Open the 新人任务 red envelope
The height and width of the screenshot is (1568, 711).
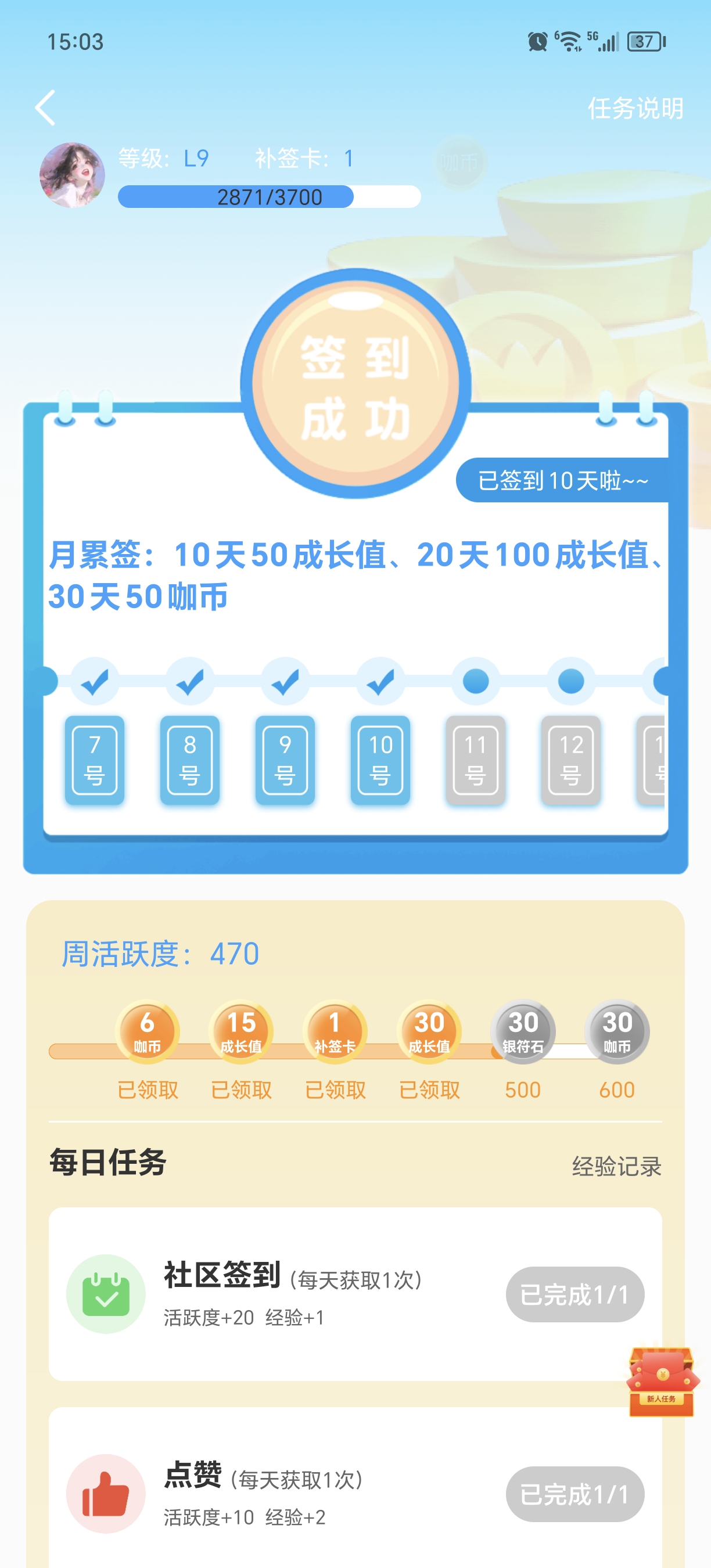pos(662,1380)
